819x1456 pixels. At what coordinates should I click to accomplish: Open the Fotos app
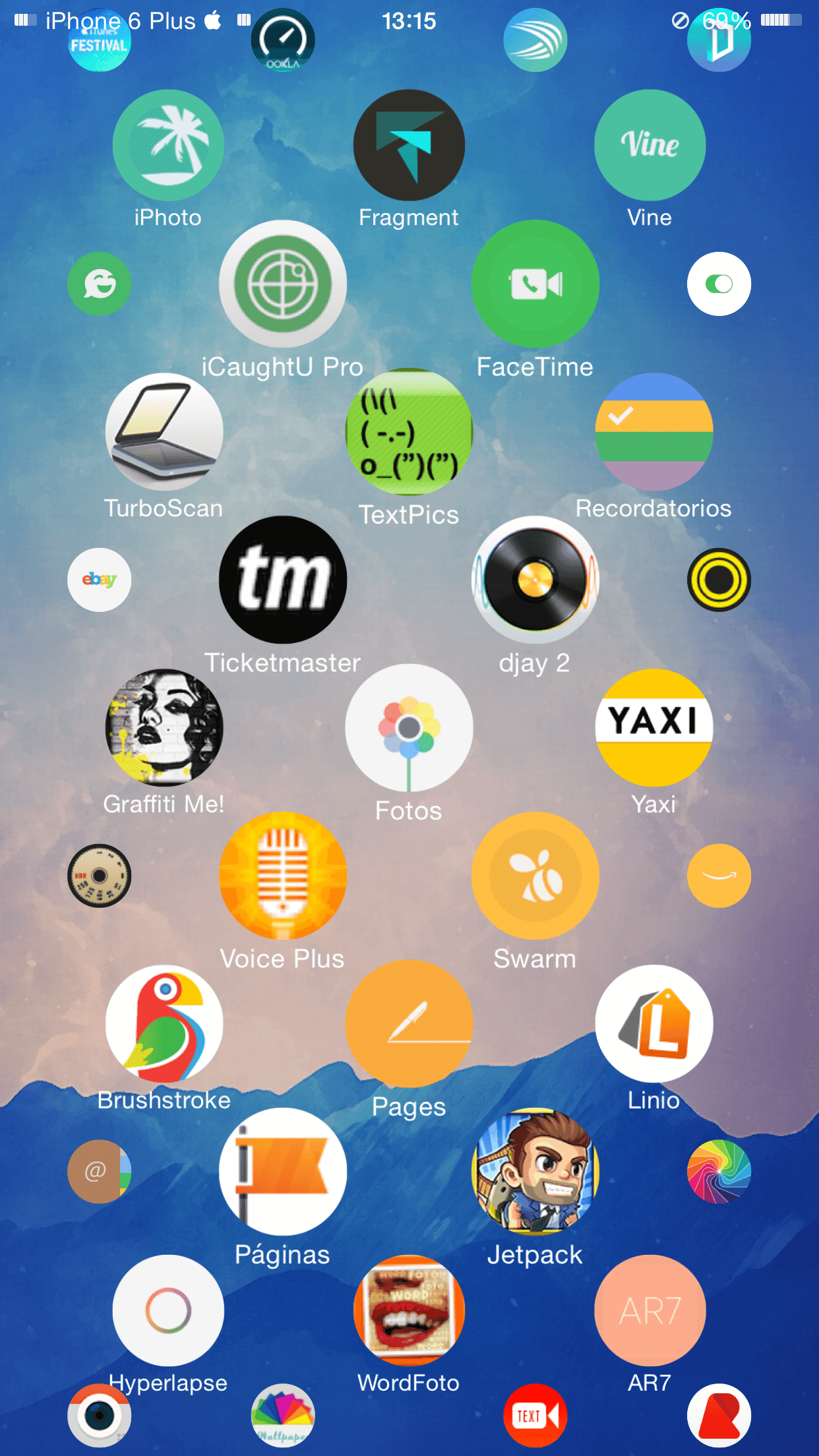[409, 727]
